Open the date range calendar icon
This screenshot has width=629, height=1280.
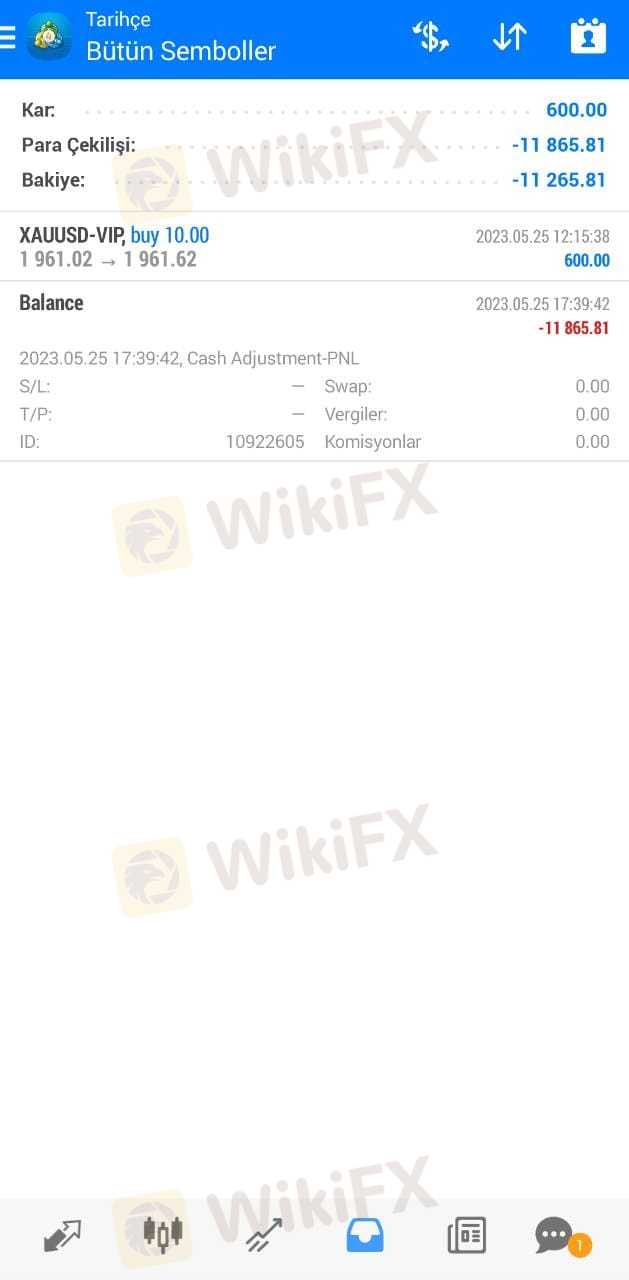pyautogui.click(x=588, y=36)
